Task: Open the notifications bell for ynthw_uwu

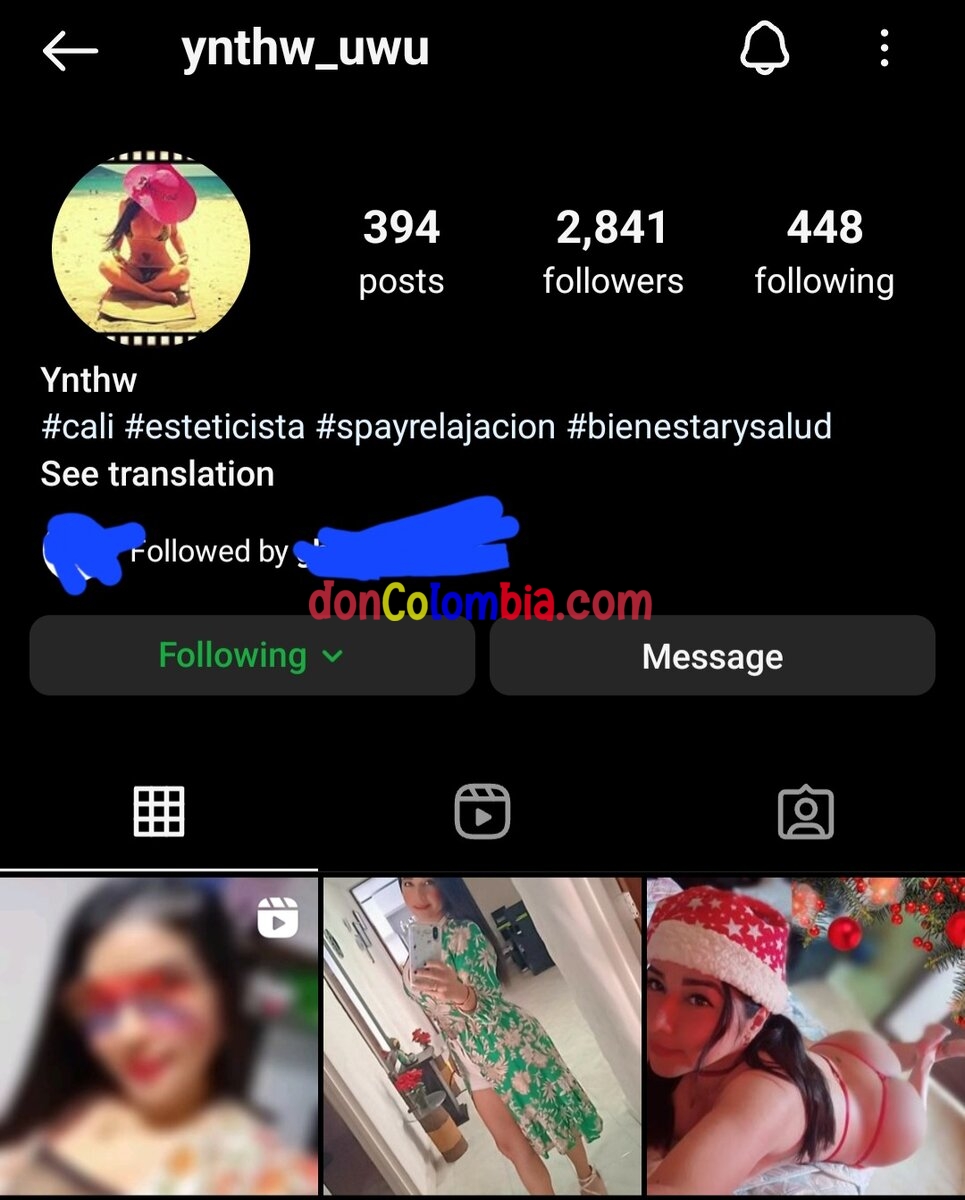Action: coord(765,48)
